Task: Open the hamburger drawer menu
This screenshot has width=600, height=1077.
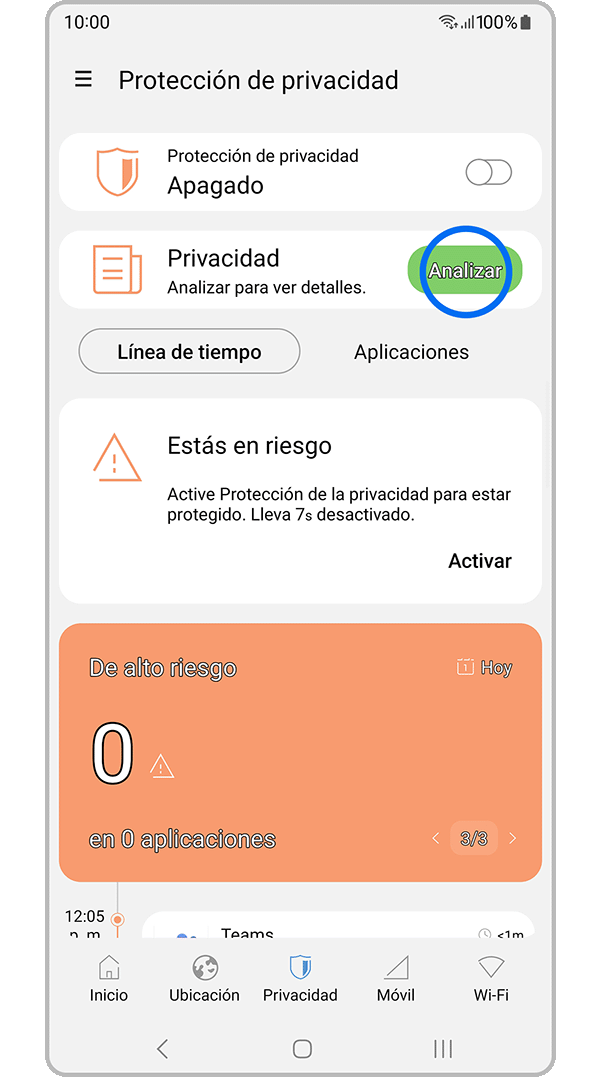Action: tap(84, 80)
